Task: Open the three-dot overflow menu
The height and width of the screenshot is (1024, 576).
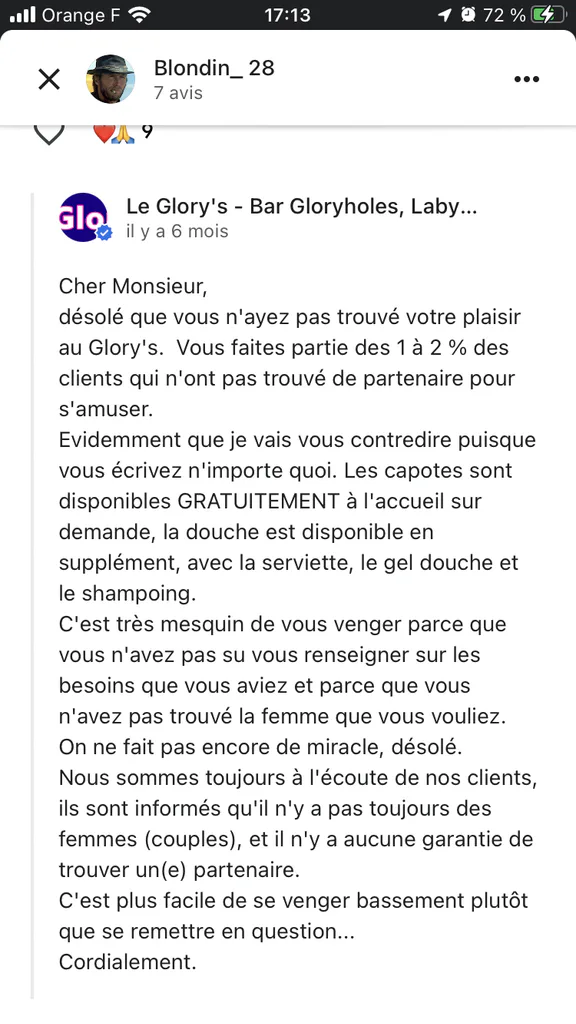Action: click(526, 80)
